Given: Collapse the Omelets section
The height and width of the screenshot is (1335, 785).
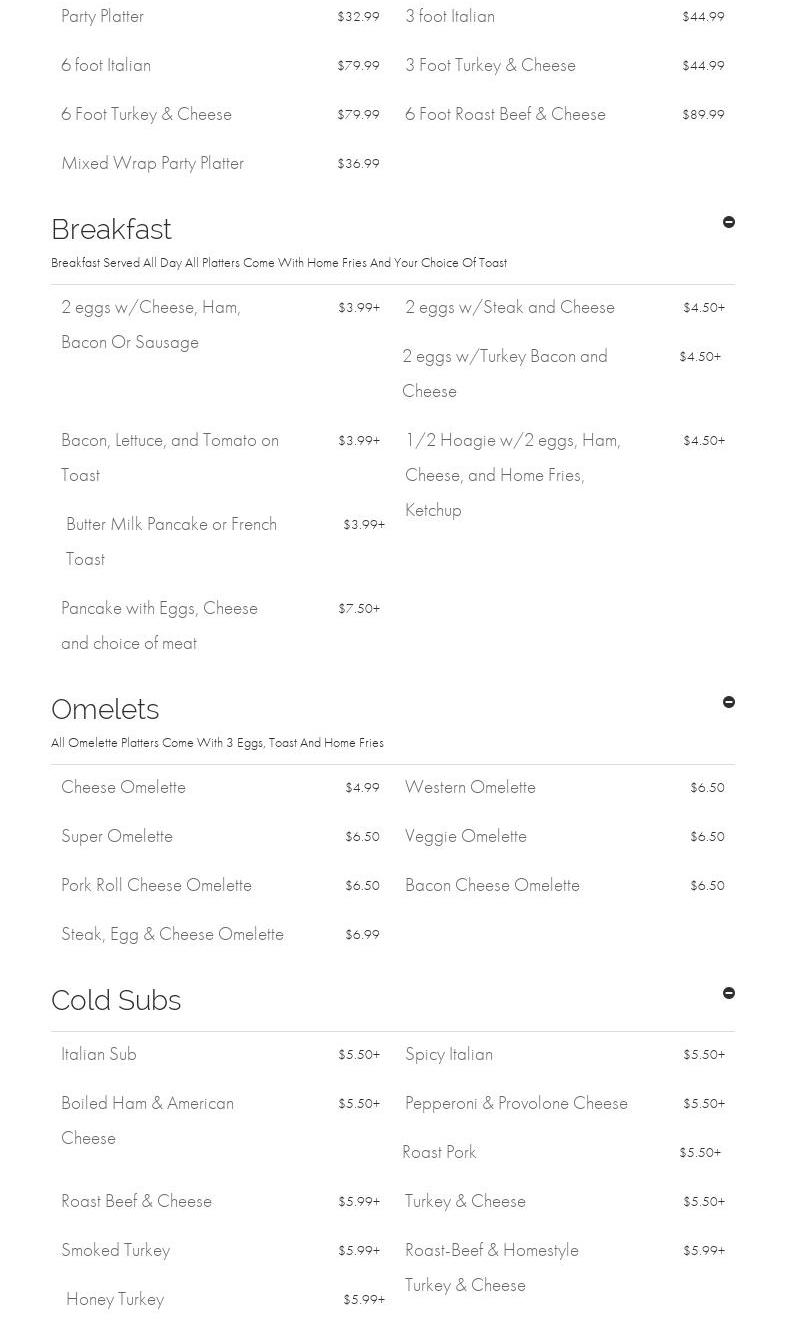Looking at the screenshot, I should coord(729,702).
